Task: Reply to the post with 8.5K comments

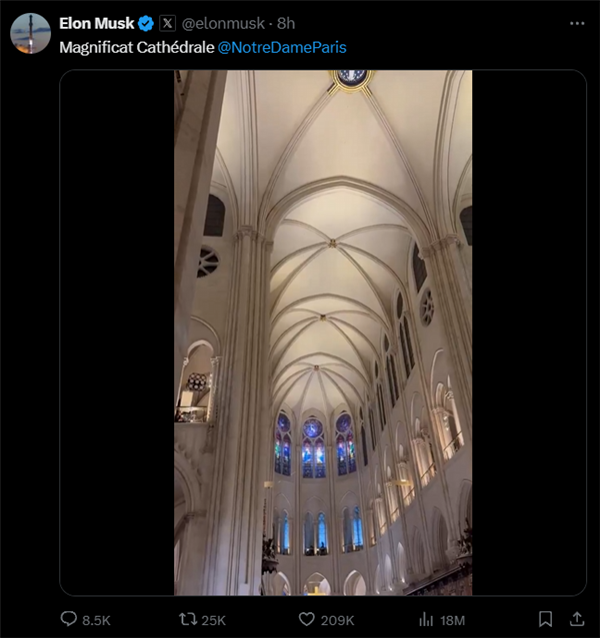Action: tap(69, 620)
